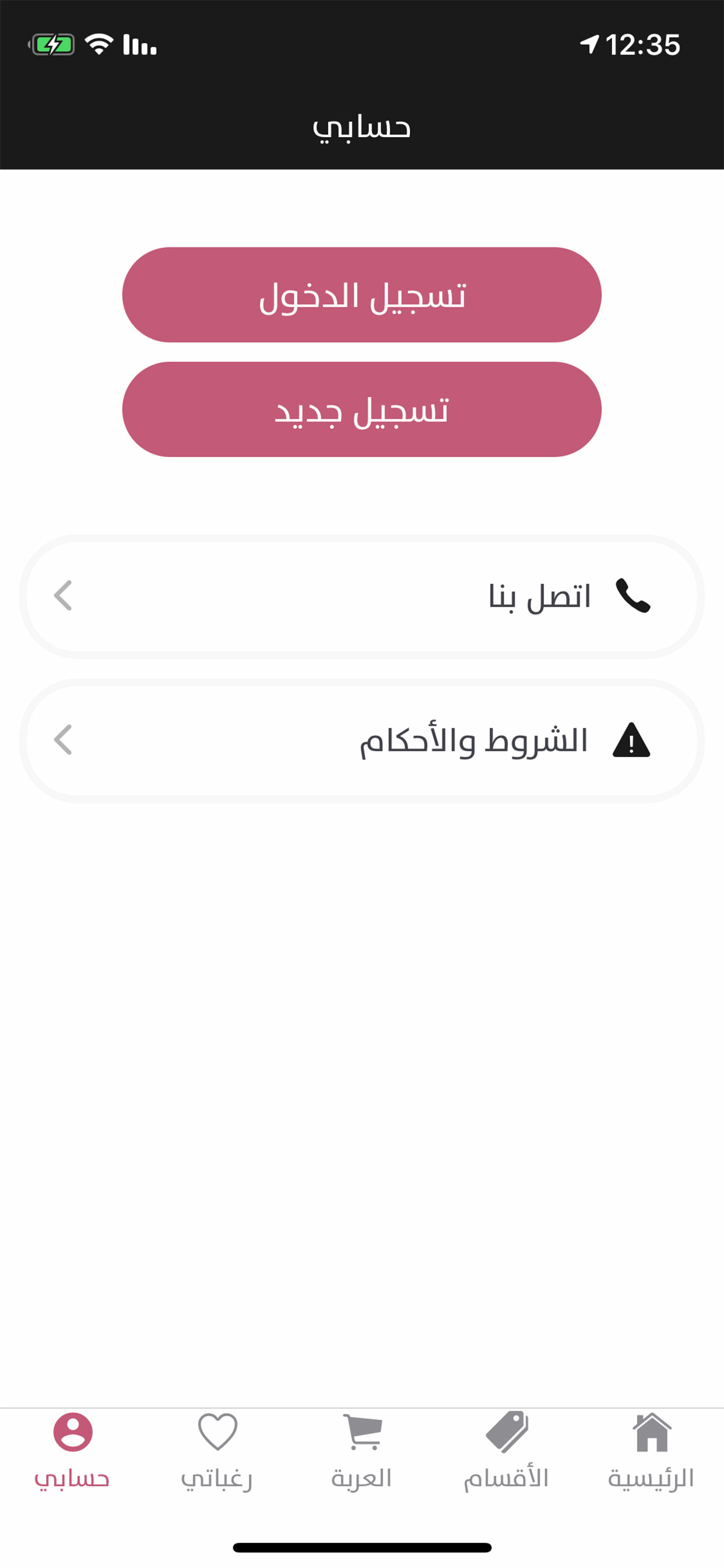724x1568 pixels.
Task: Tap the cellular signal bars icon
Action: [139, 44]
